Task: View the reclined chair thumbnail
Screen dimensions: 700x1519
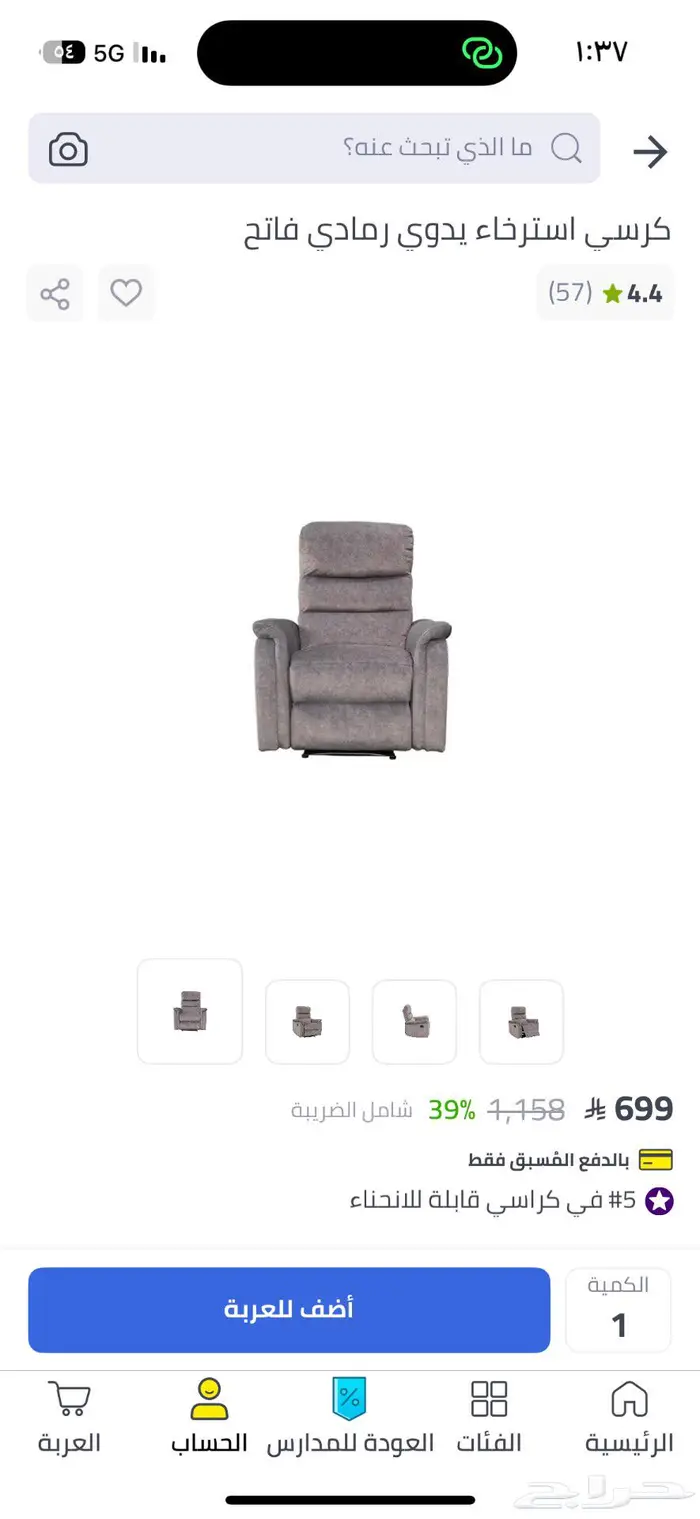Action: click(521, 1021)
